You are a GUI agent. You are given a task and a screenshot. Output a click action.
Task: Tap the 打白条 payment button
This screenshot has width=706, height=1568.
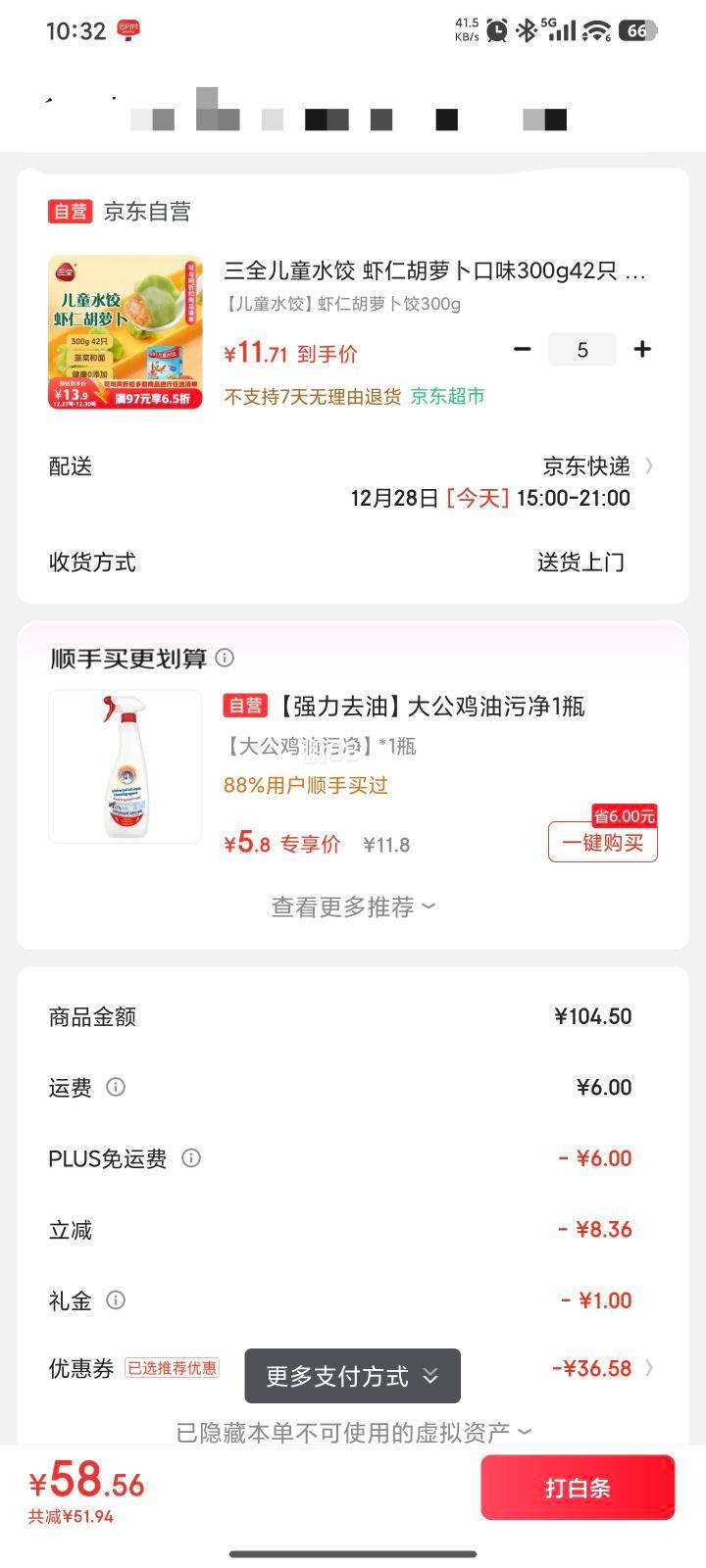[578, 1487]
